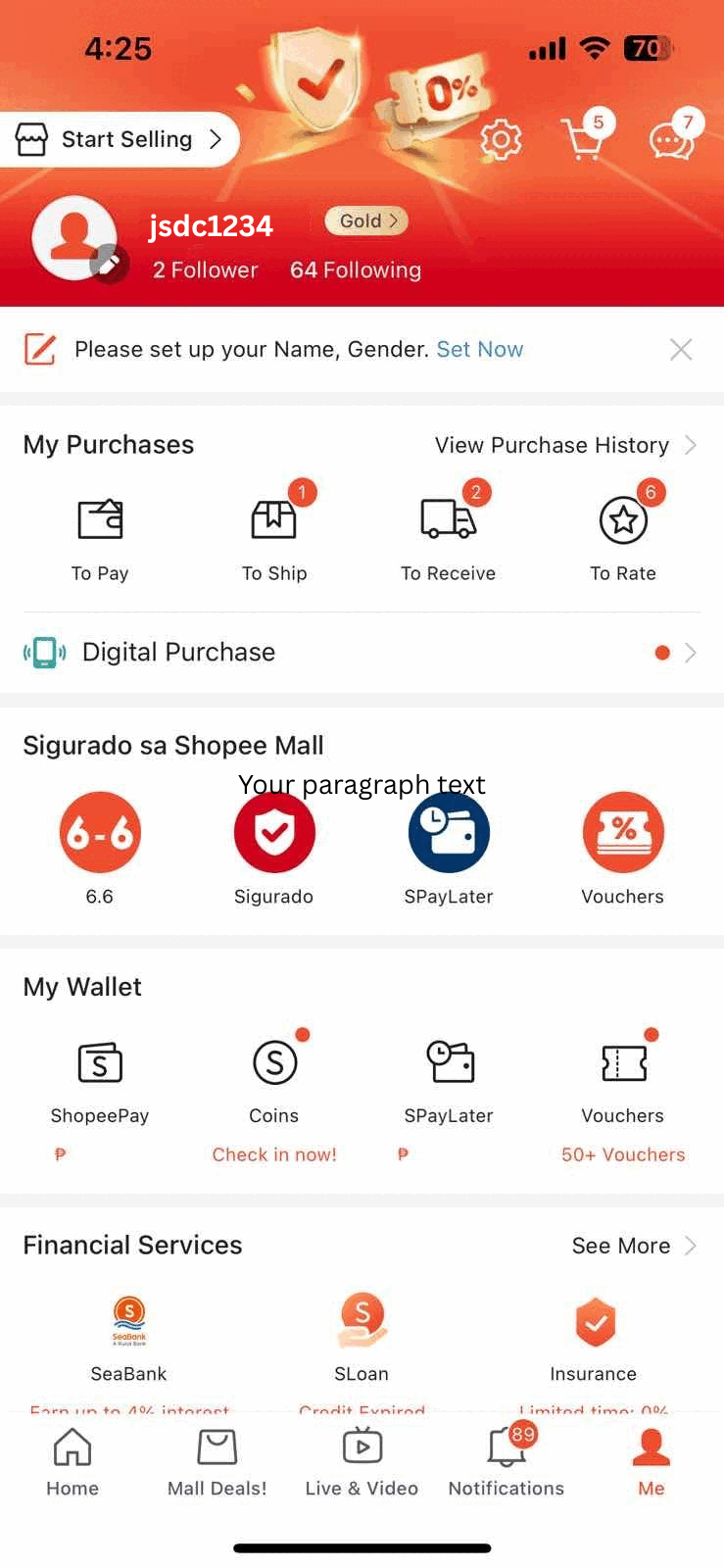See More financial services
Screen dimensions: 724x1568
633,1246
